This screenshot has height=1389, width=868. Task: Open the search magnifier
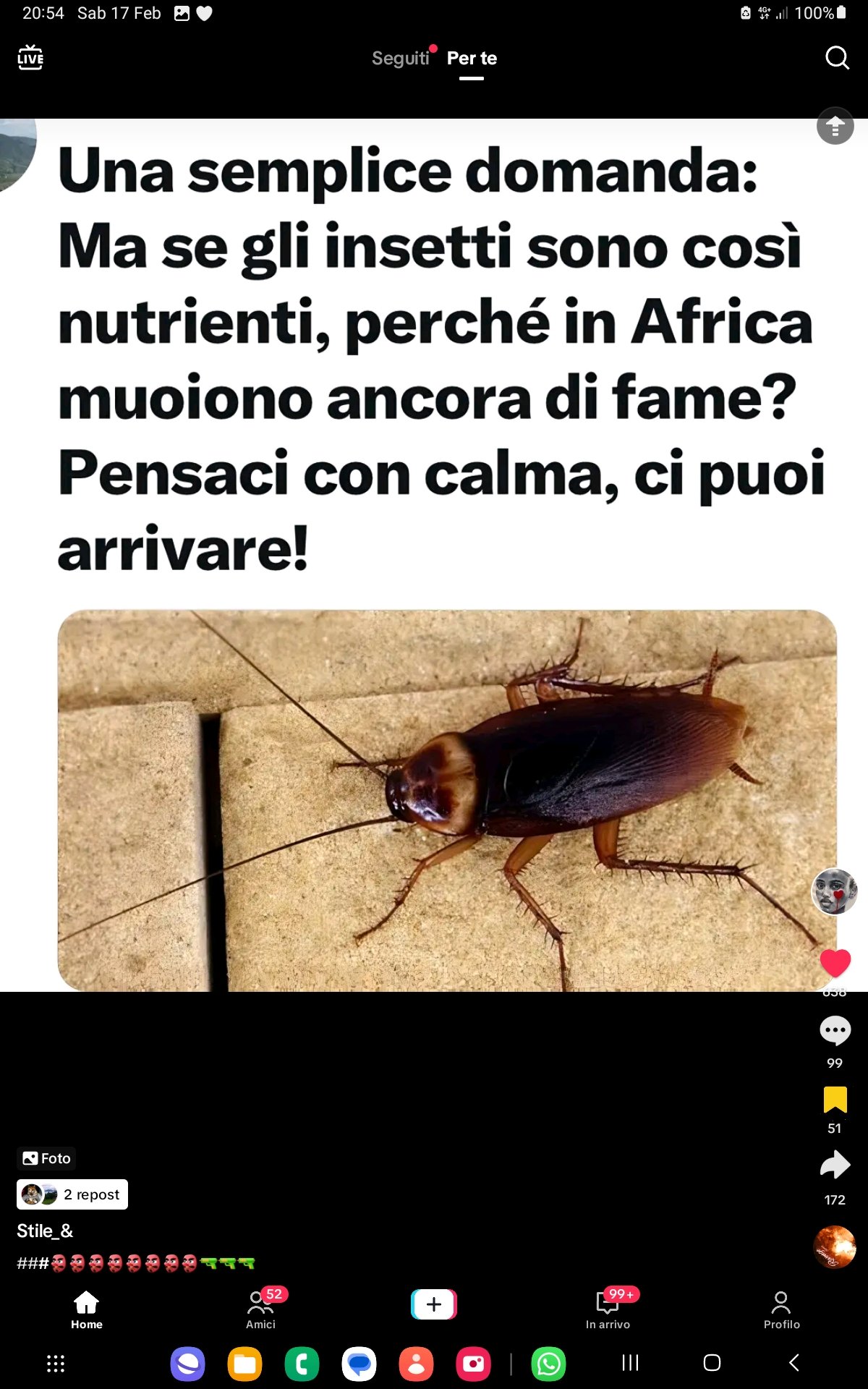pos(837,58)
